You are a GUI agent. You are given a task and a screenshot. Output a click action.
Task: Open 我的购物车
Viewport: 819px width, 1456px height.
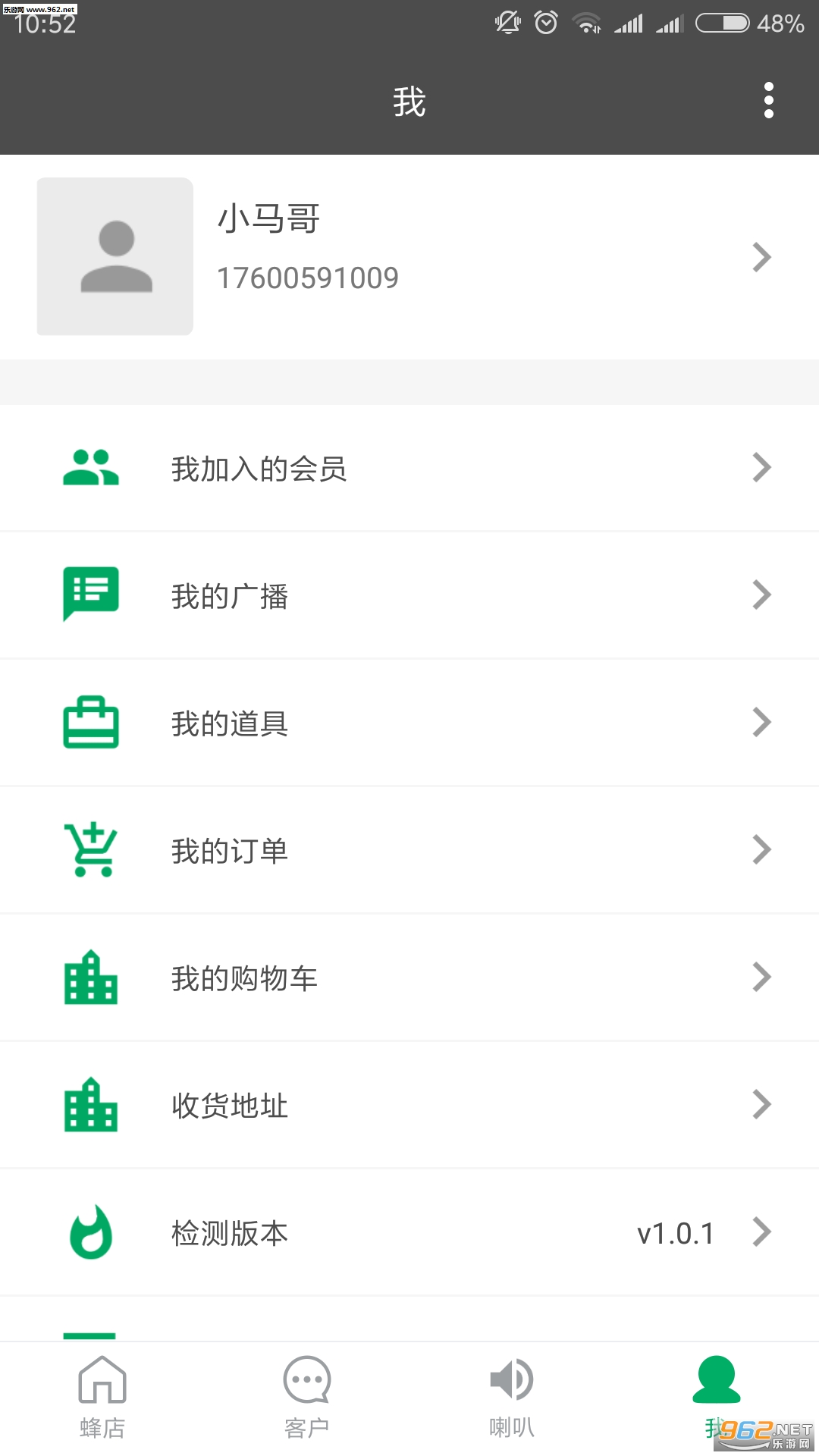tap(409, 978)
